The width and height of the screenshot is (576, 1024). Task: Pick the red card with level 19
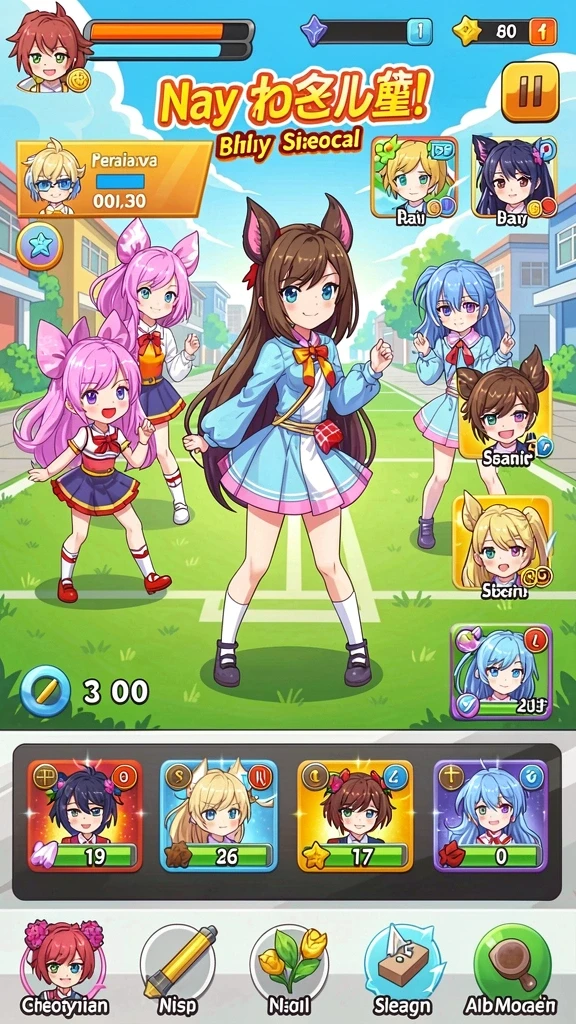pos(84,816)
